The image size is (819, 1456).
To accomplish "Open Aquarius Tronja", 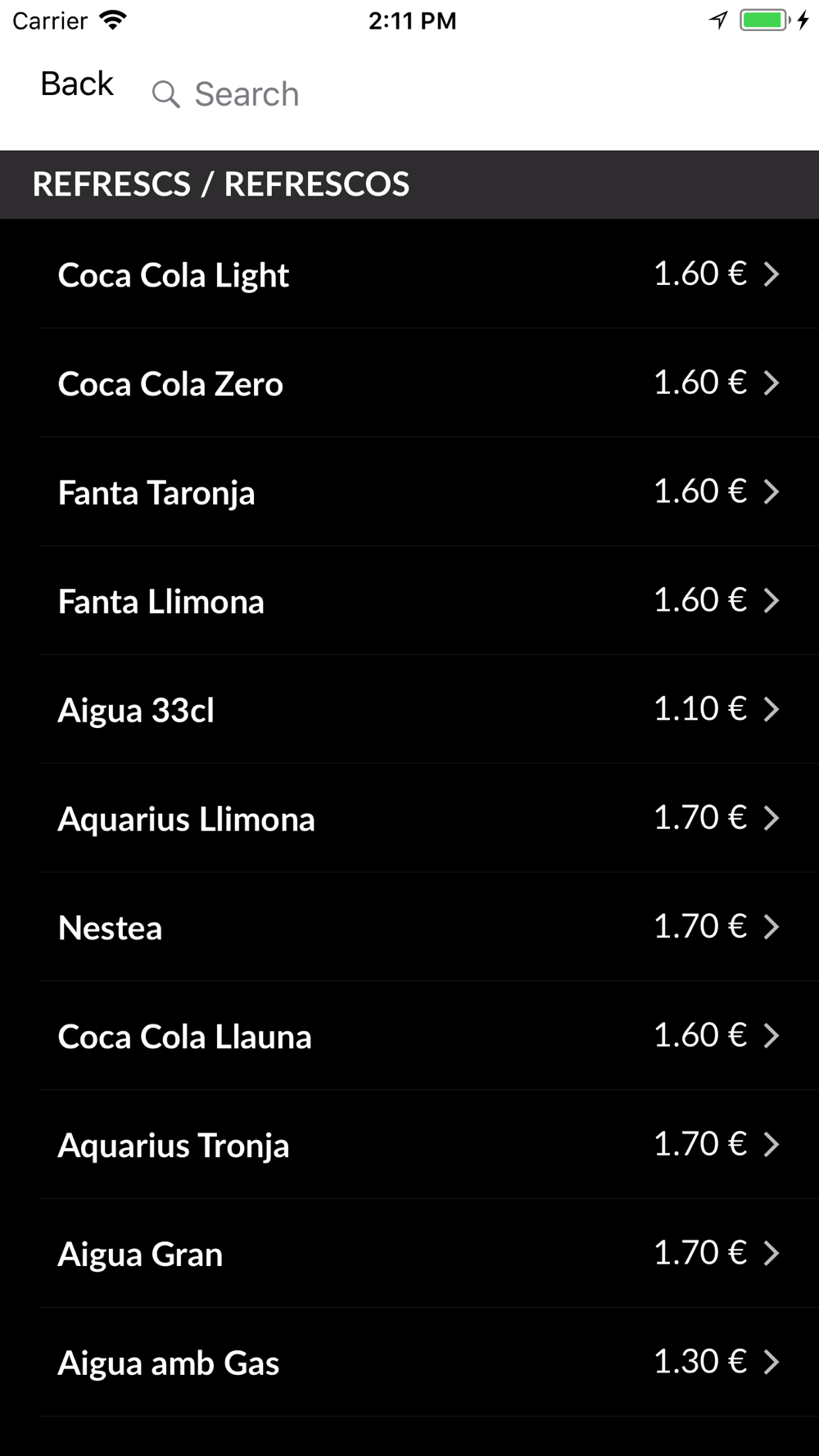I will click(409, 1146).
